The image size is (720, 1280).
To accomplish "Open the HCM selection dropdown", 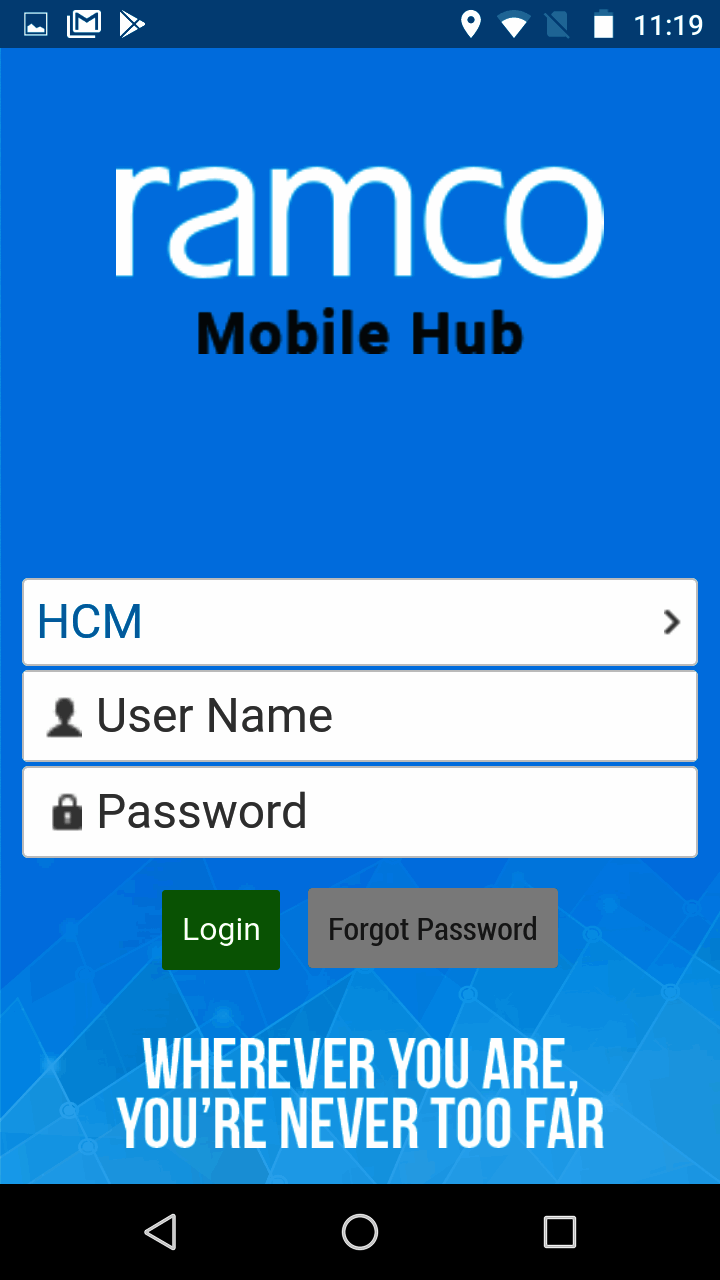I will (x=360, y=622).
